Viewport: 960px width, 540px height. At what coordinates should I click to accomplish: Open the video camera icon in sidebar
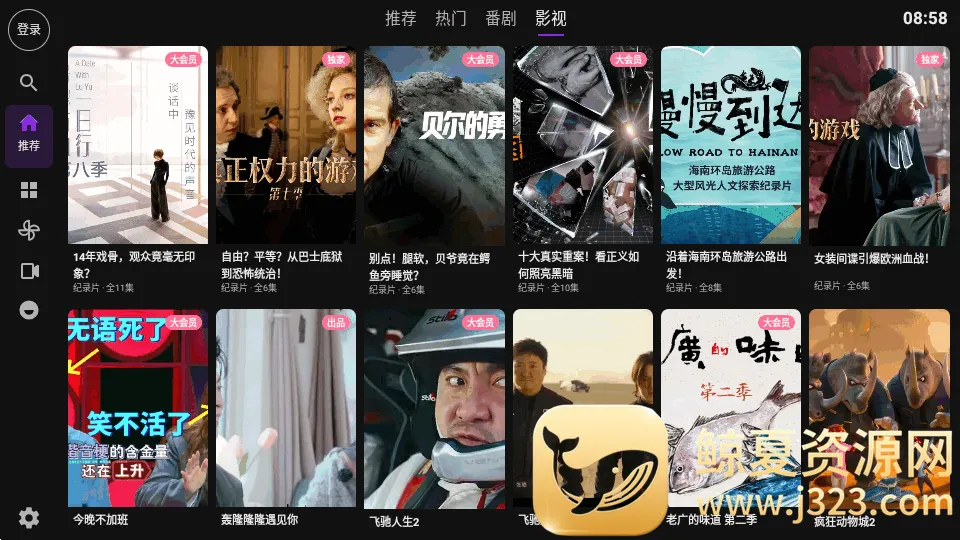29,271
